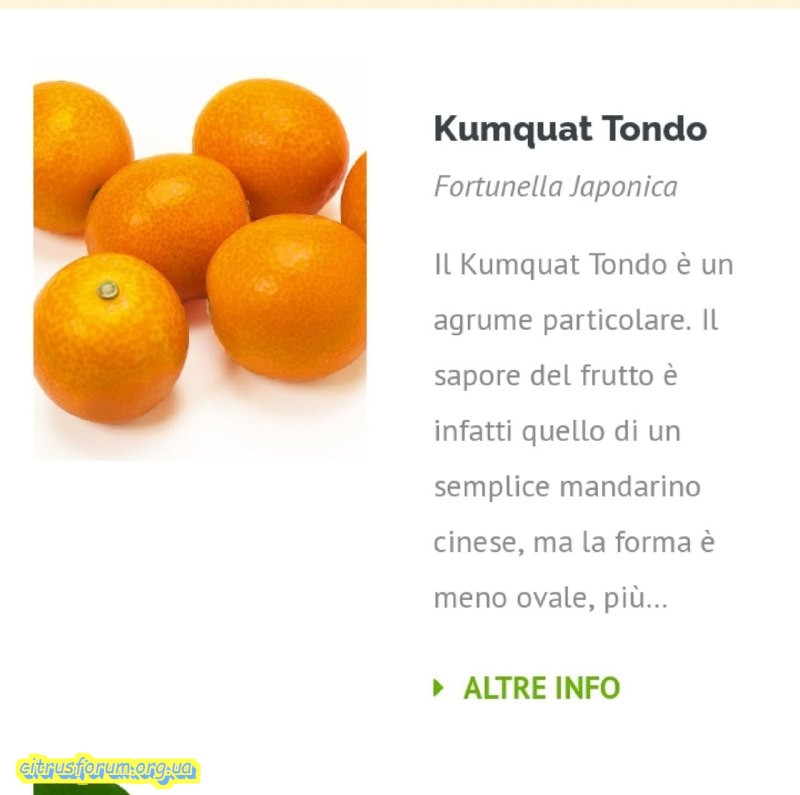Open ALTRE INFO for Kumquat Tondo

click(x=540, y=688)
